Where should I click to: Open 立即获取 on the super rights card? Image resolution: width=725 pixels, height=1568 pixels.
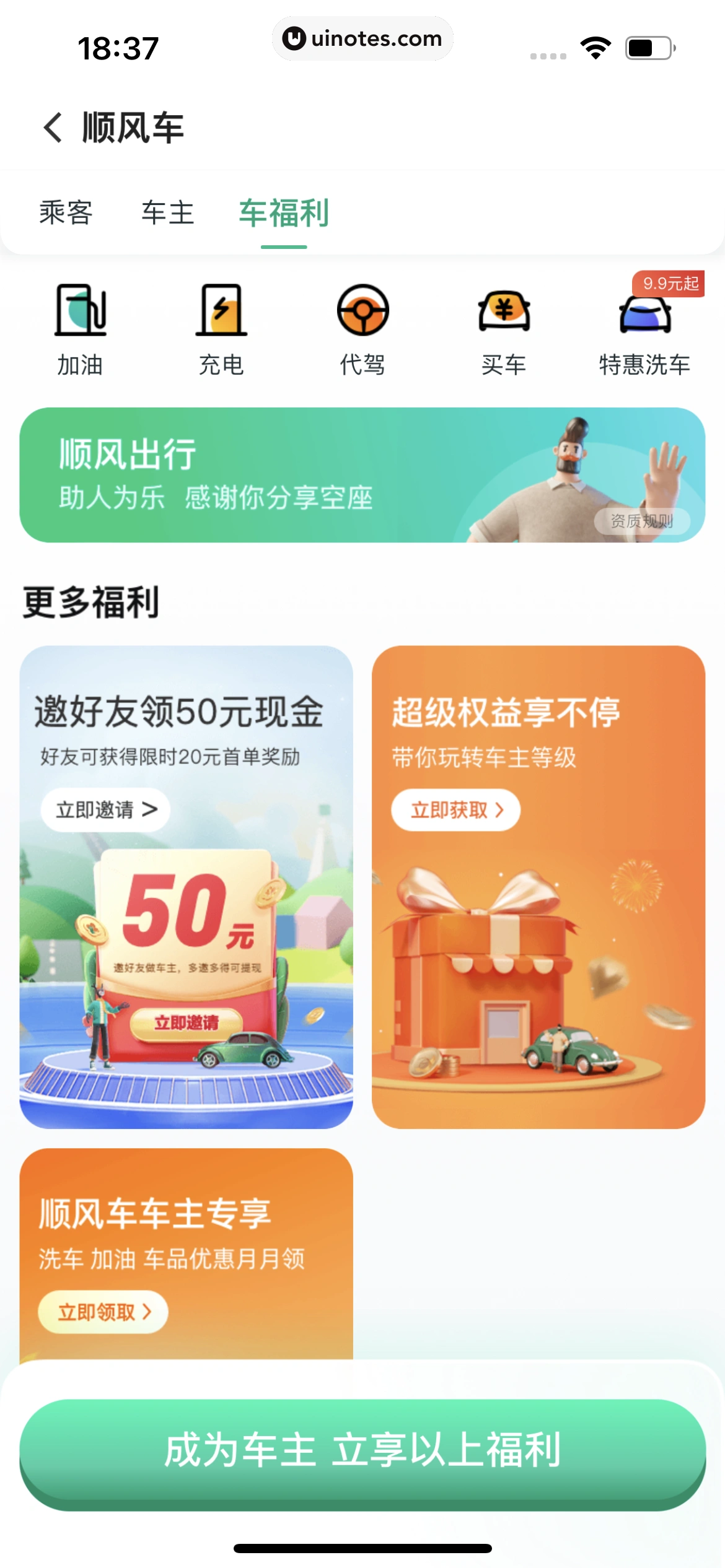tap(457, 809)
